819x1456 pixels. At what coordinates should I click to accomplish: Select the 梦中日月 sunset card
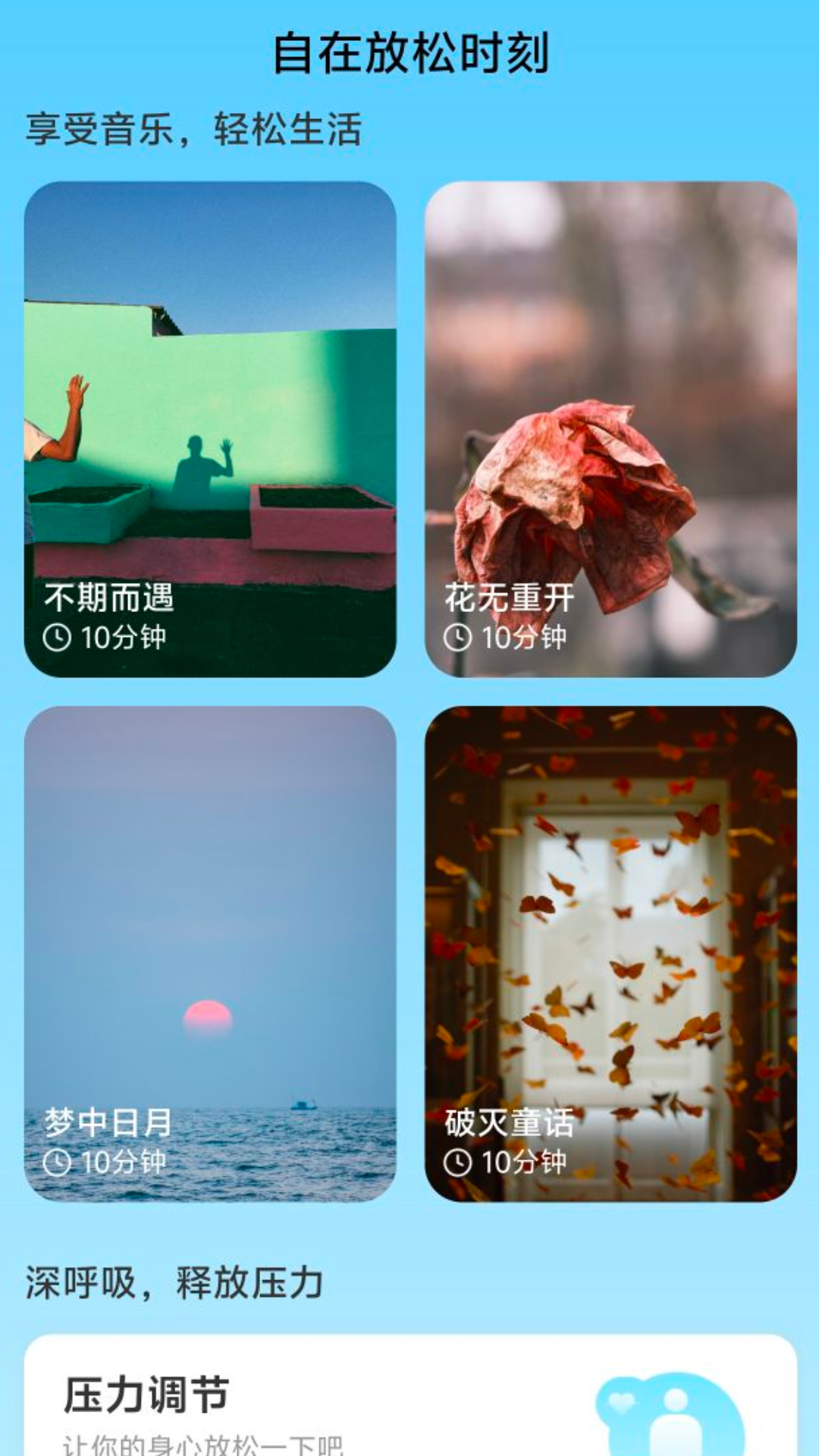(x=210, y=953)
